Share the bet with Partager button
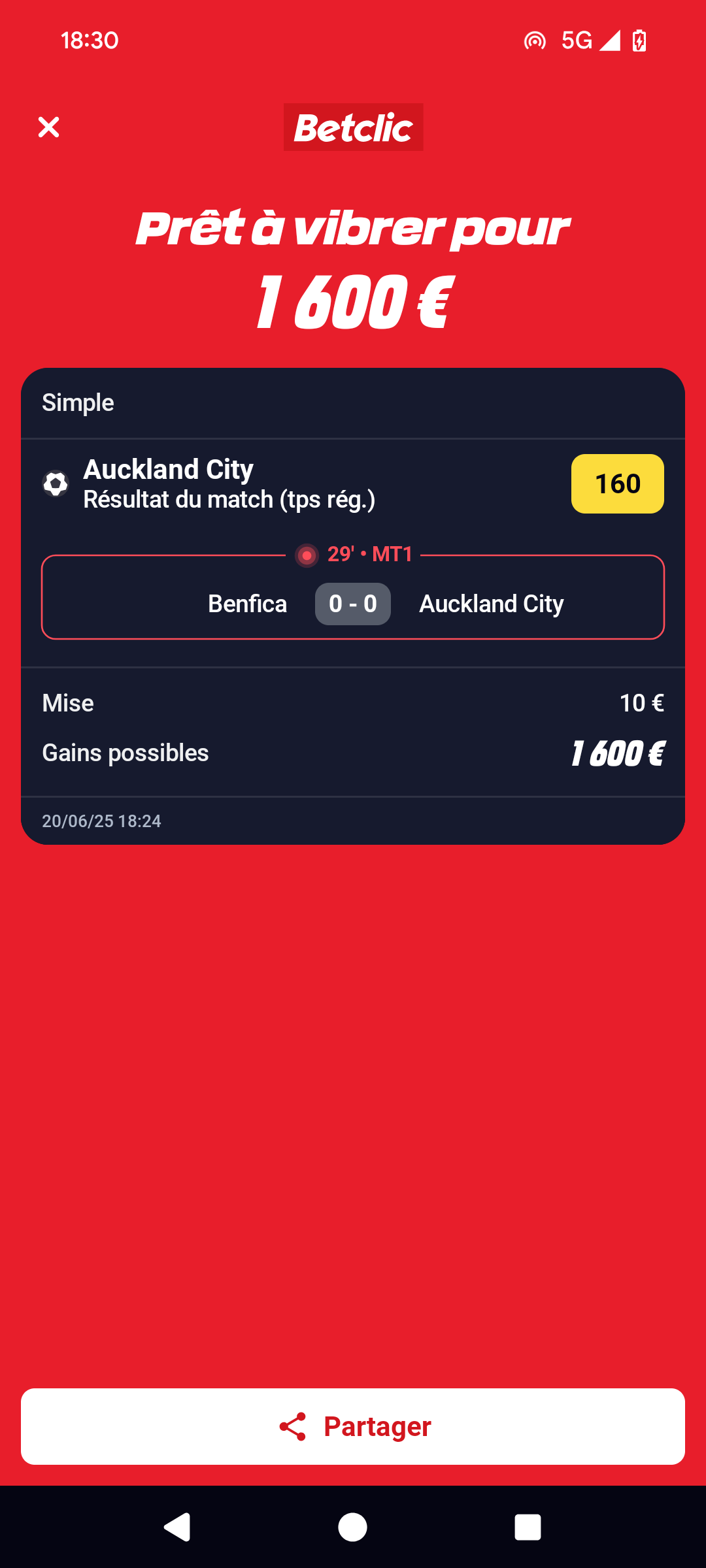This screenshot has height=1568, width=706. click(353, 1426)
